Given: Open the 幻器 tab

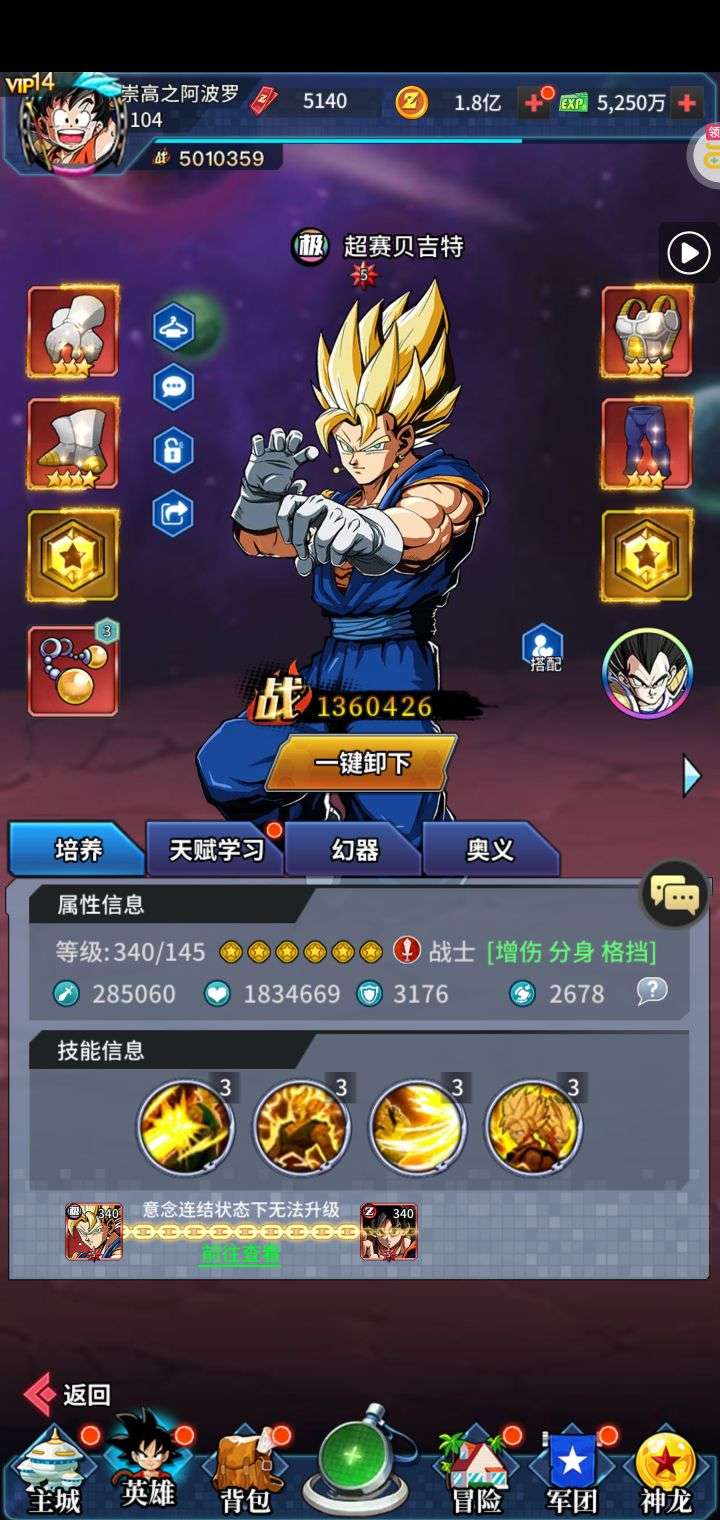Looking at the screenshot, I should (354, 850).
